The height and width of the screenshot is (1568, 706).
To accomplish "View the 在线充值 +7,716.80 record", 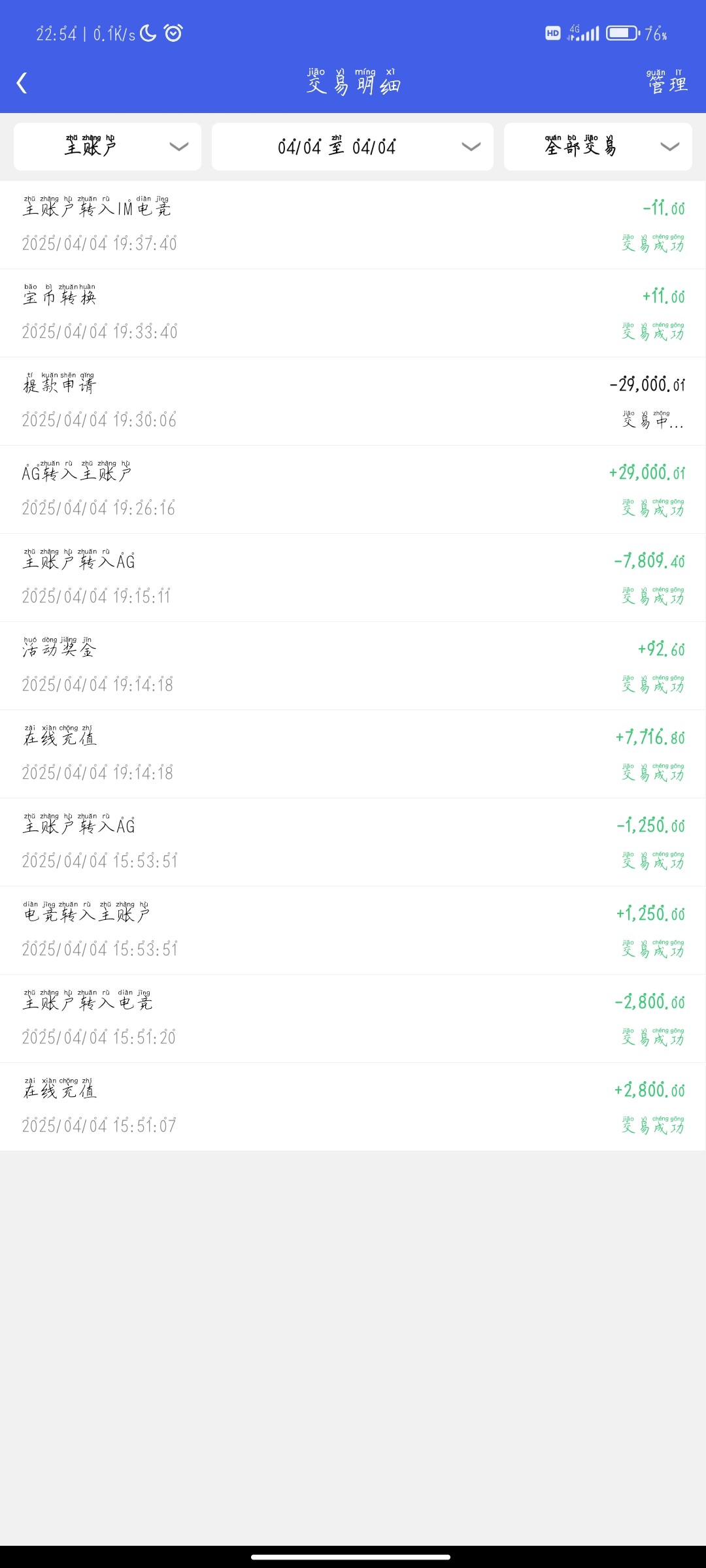I will click(353, 755).
